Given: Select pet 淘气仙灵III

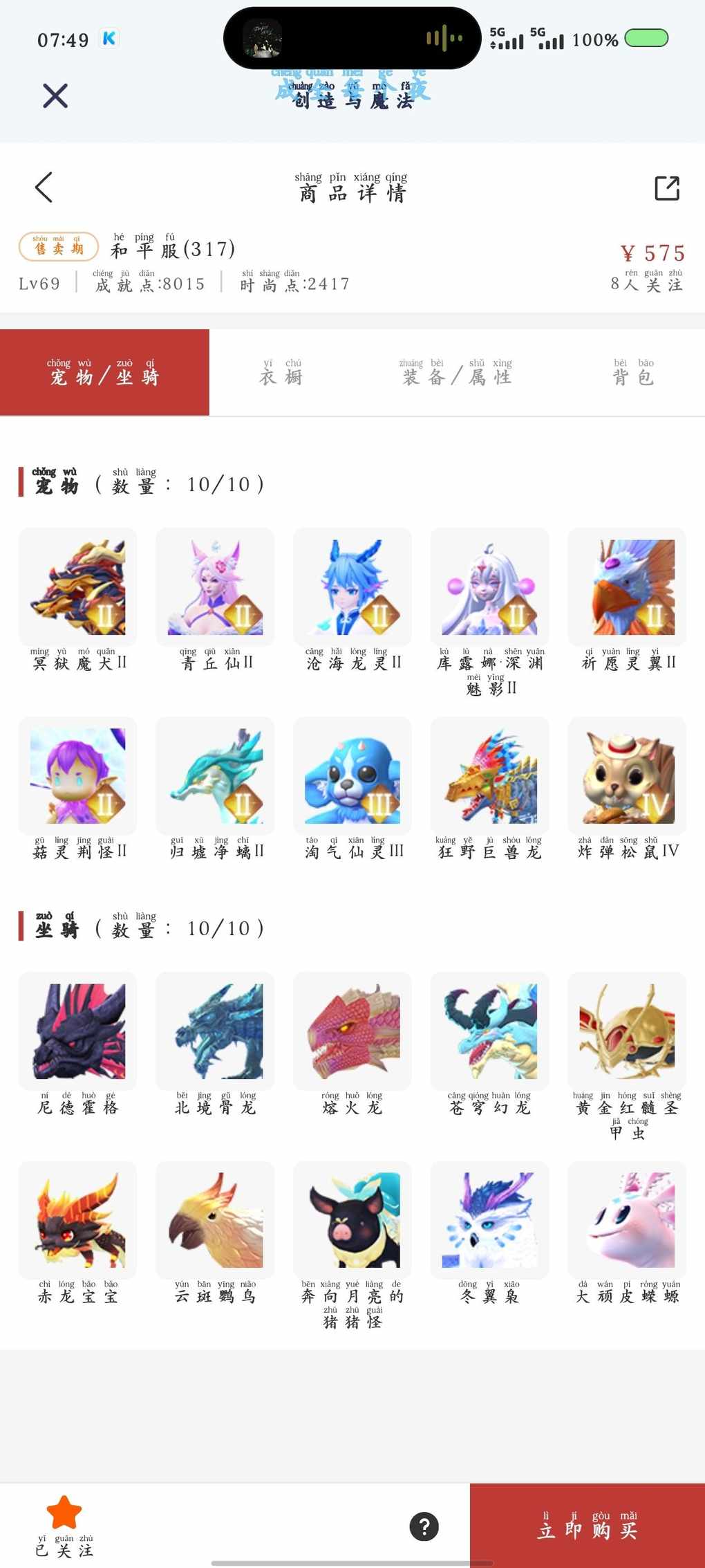Looking at the screenshot, I should 352,775.
